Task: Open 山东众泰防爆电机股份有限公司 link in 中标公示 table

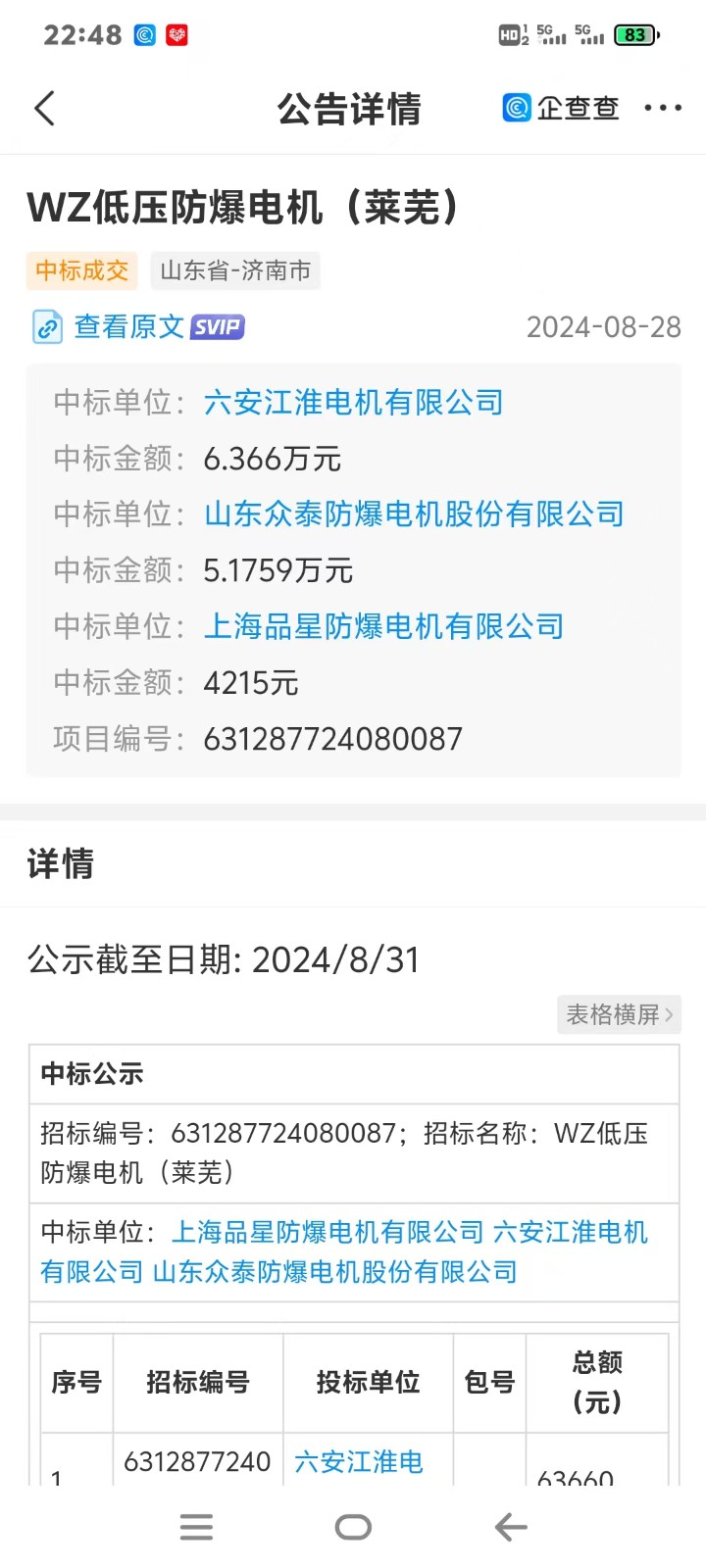Action: [334, 1272]
